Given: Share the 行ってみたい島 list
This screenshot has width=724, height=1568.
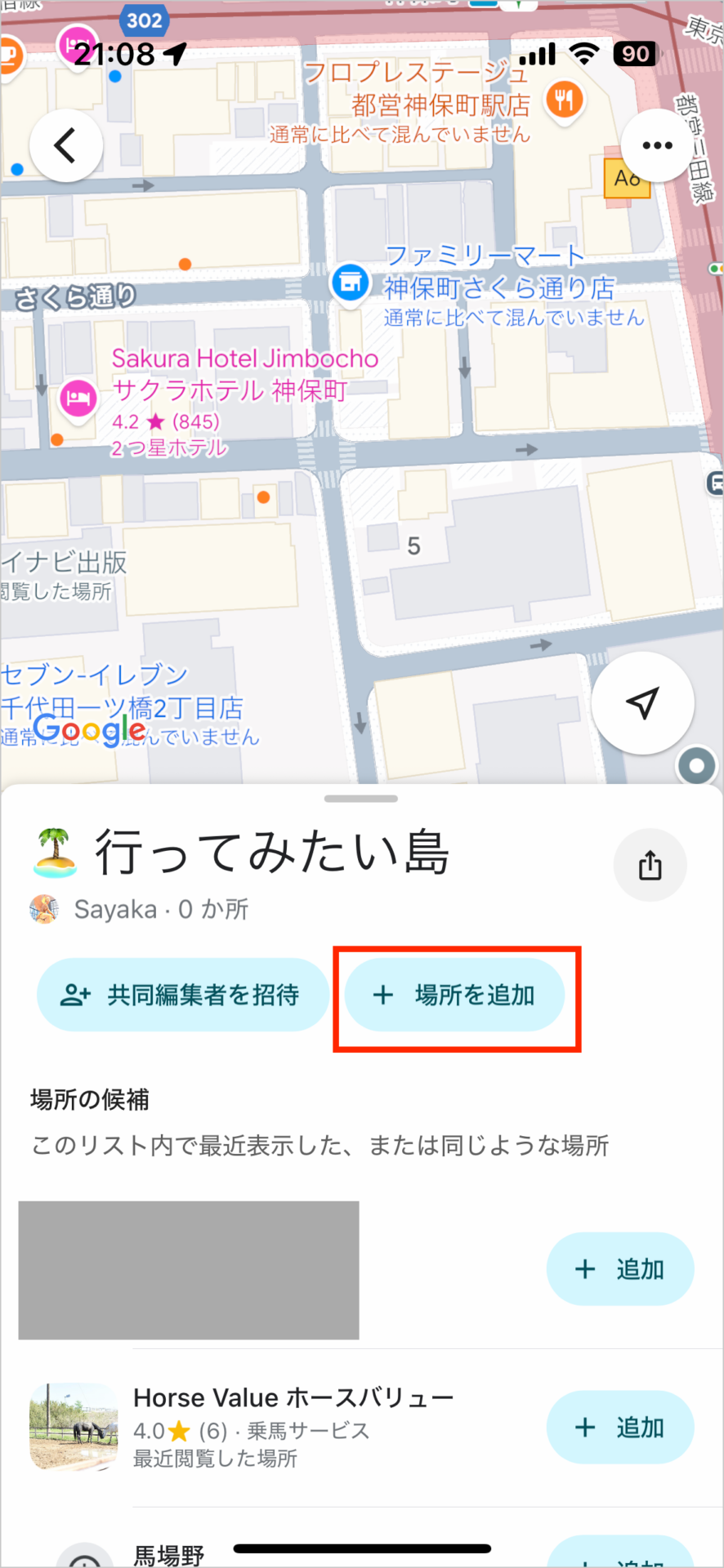Looking at the screenshot, I should [x=650, y=865].
